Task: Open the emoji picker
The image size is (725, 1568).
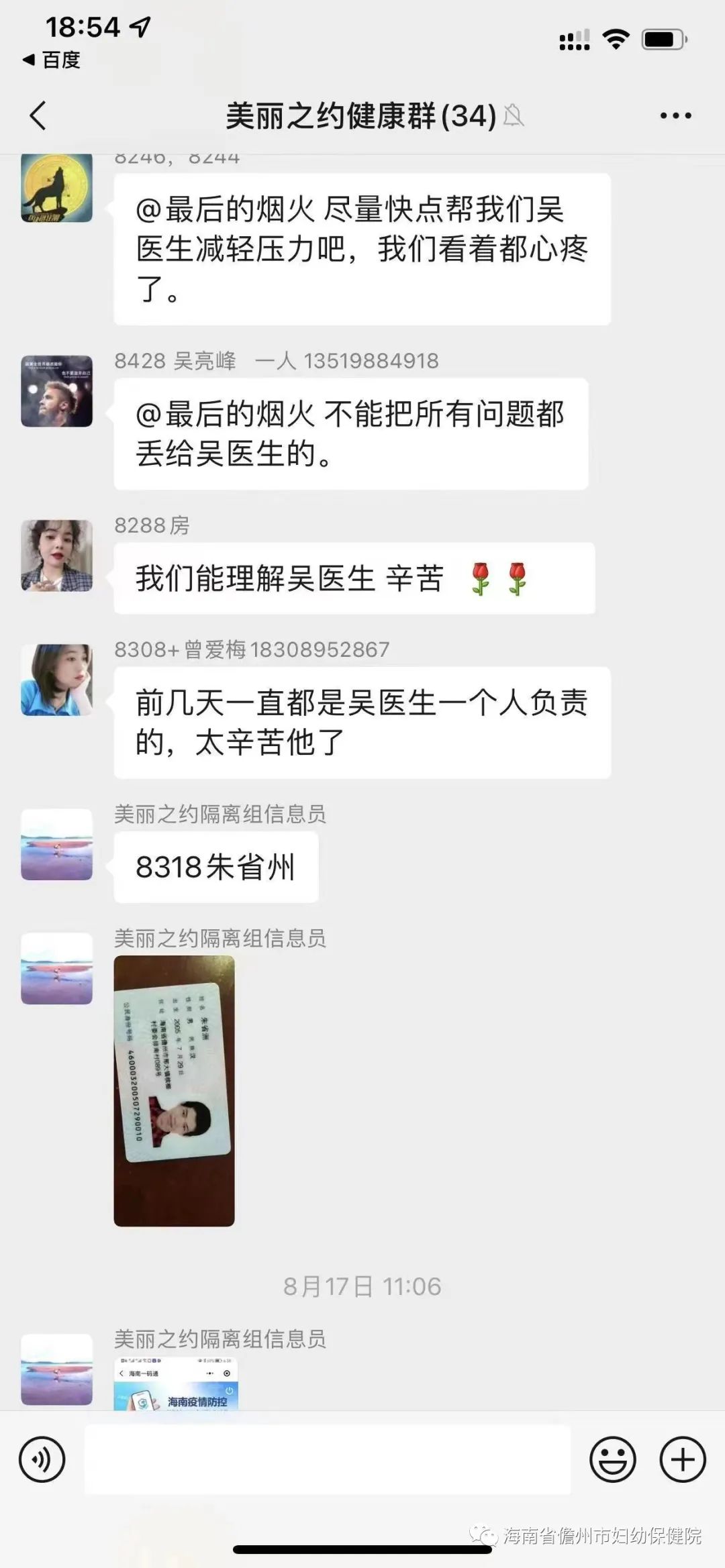Action: click(612, 1459)
